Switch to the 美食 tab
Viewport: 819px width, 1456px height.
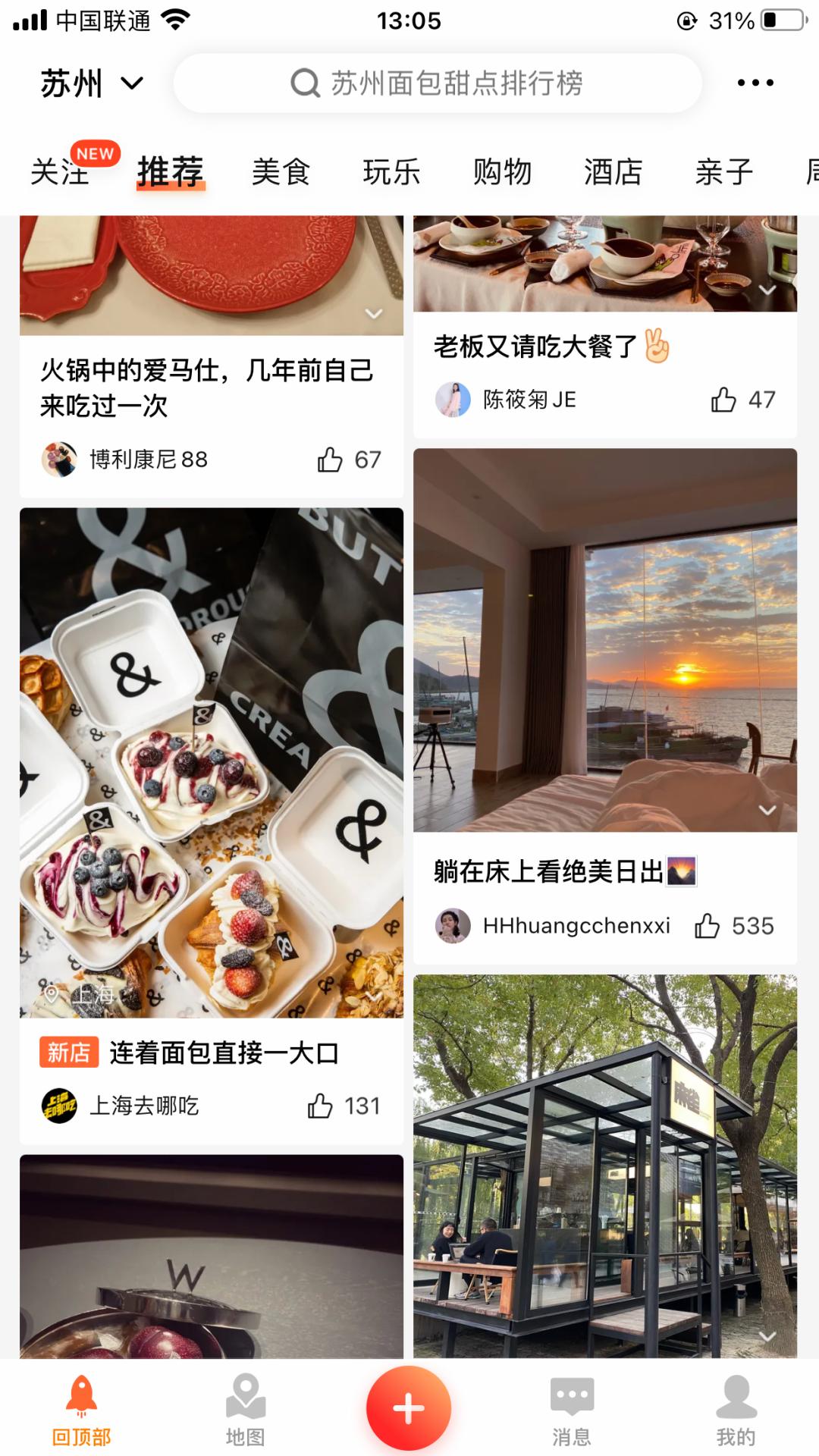coord(281,172)
